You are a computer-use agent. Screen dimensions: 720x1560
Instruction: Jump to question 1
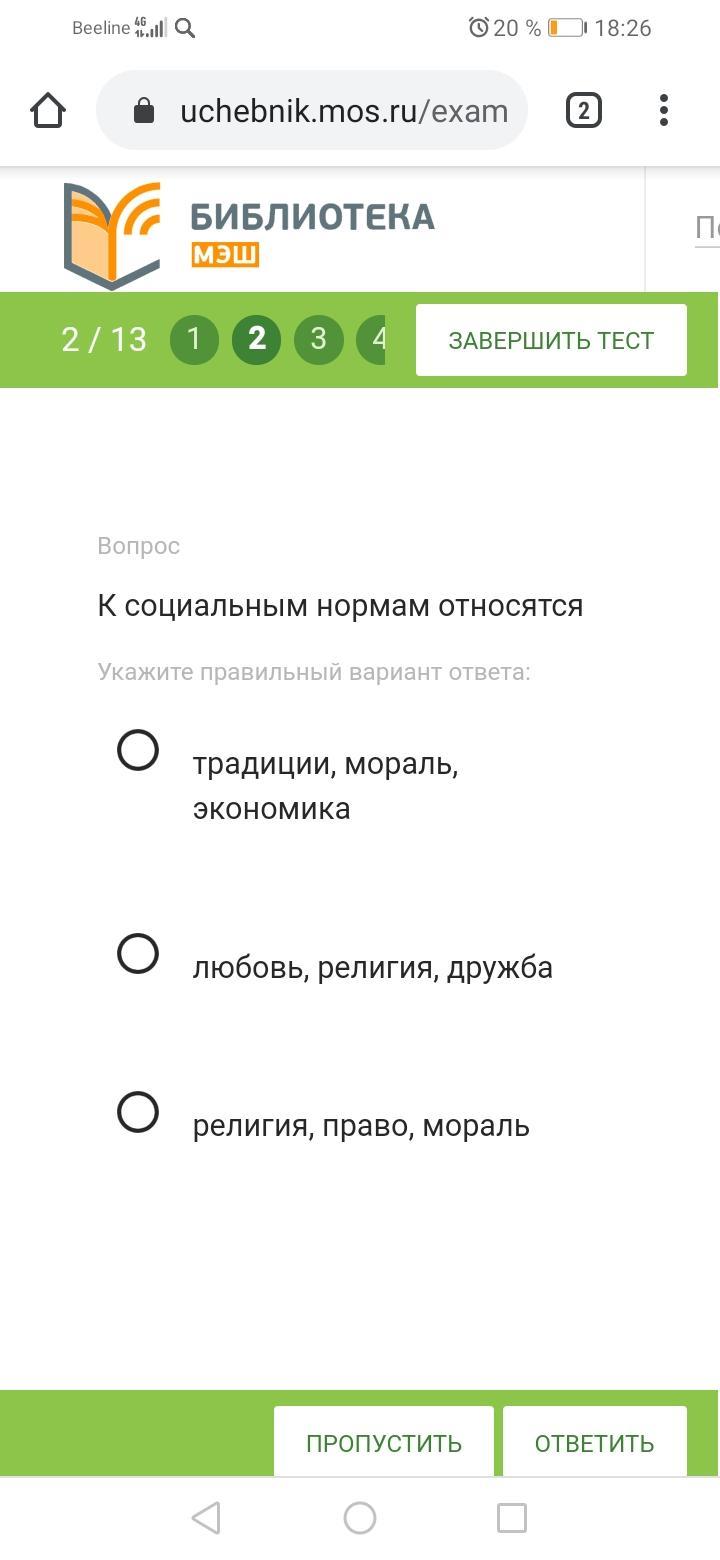[x=194, y=340]
